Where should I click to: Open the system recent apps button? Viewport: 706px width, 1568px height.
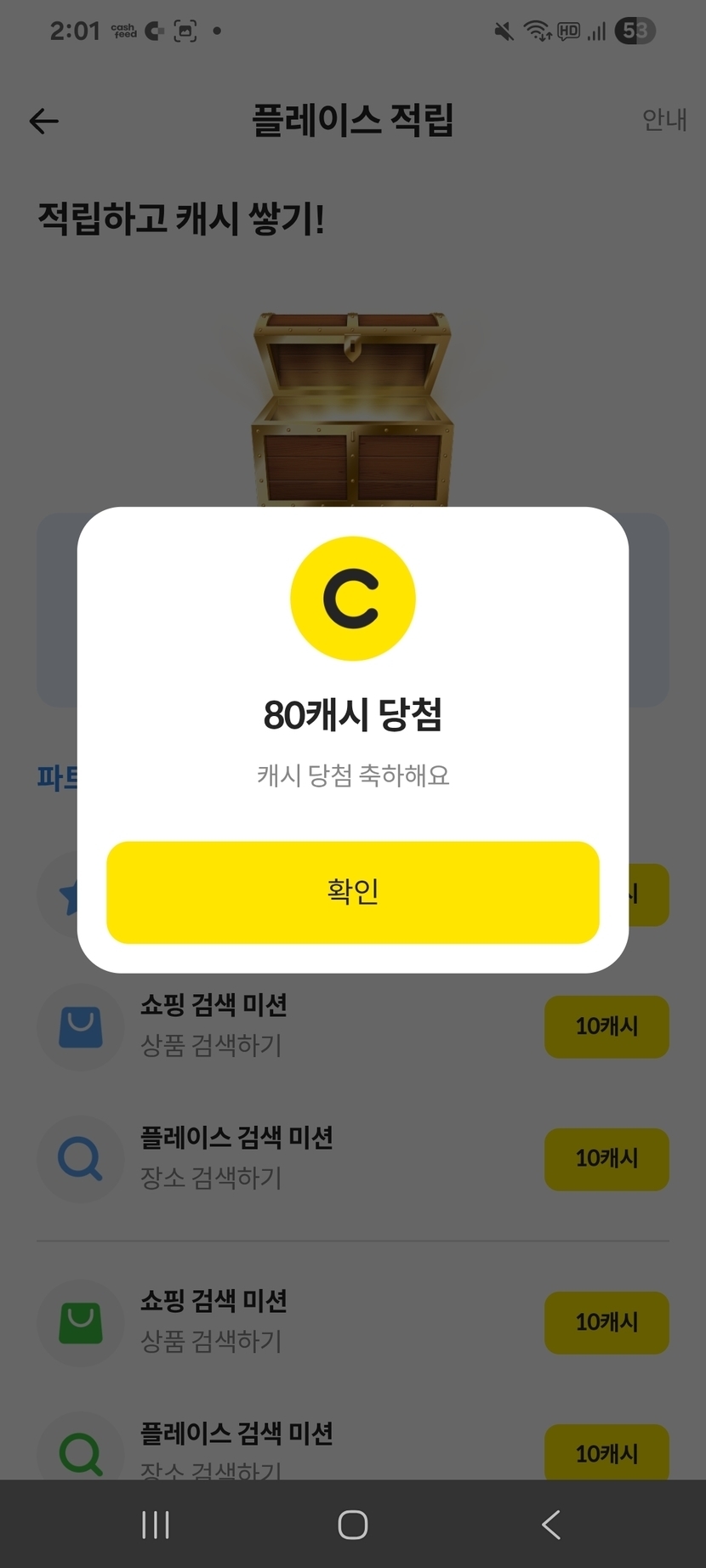[x=156, y=1525]
